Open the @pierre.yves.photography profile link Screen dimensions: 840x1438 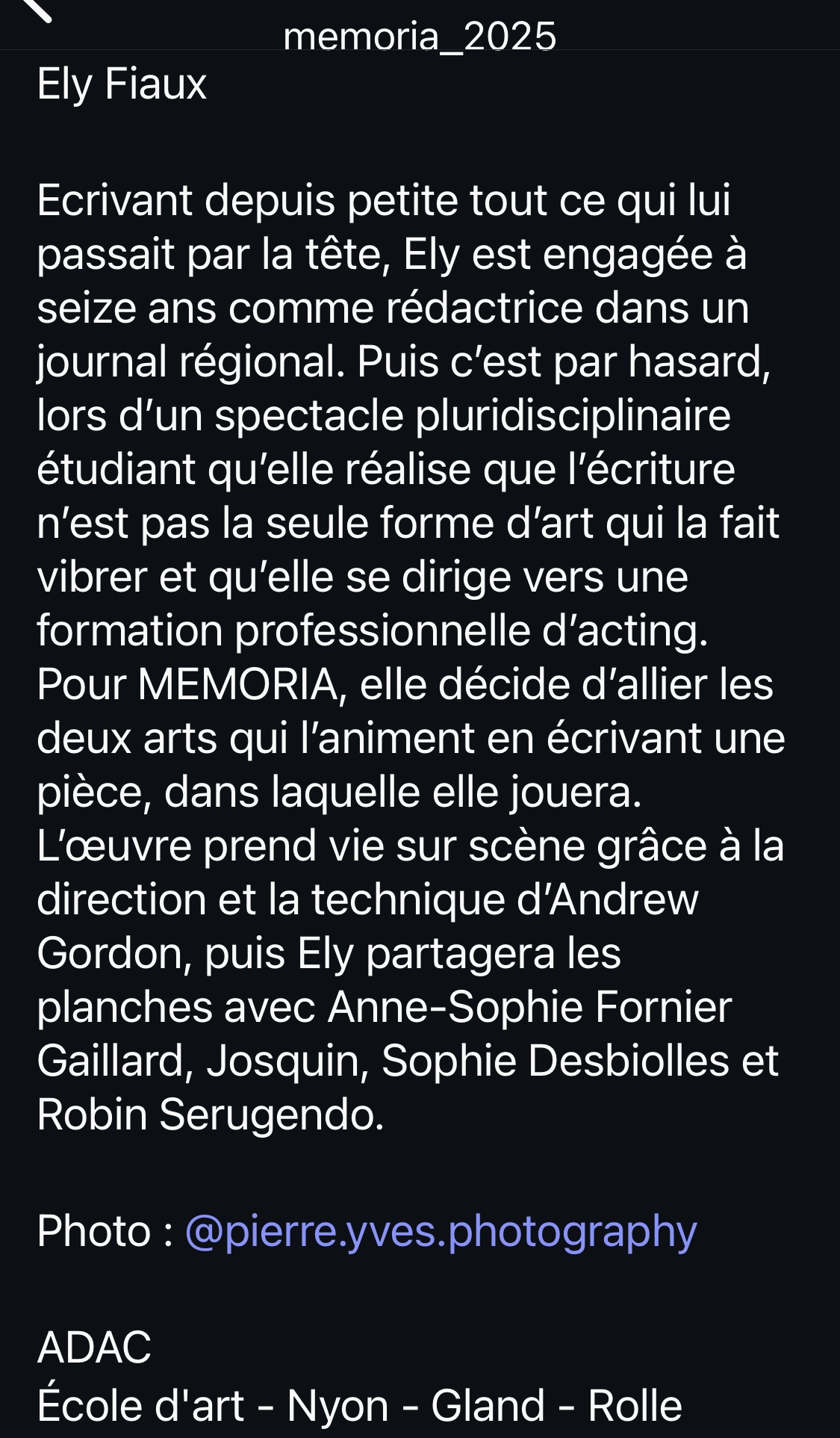[441, 1232]
